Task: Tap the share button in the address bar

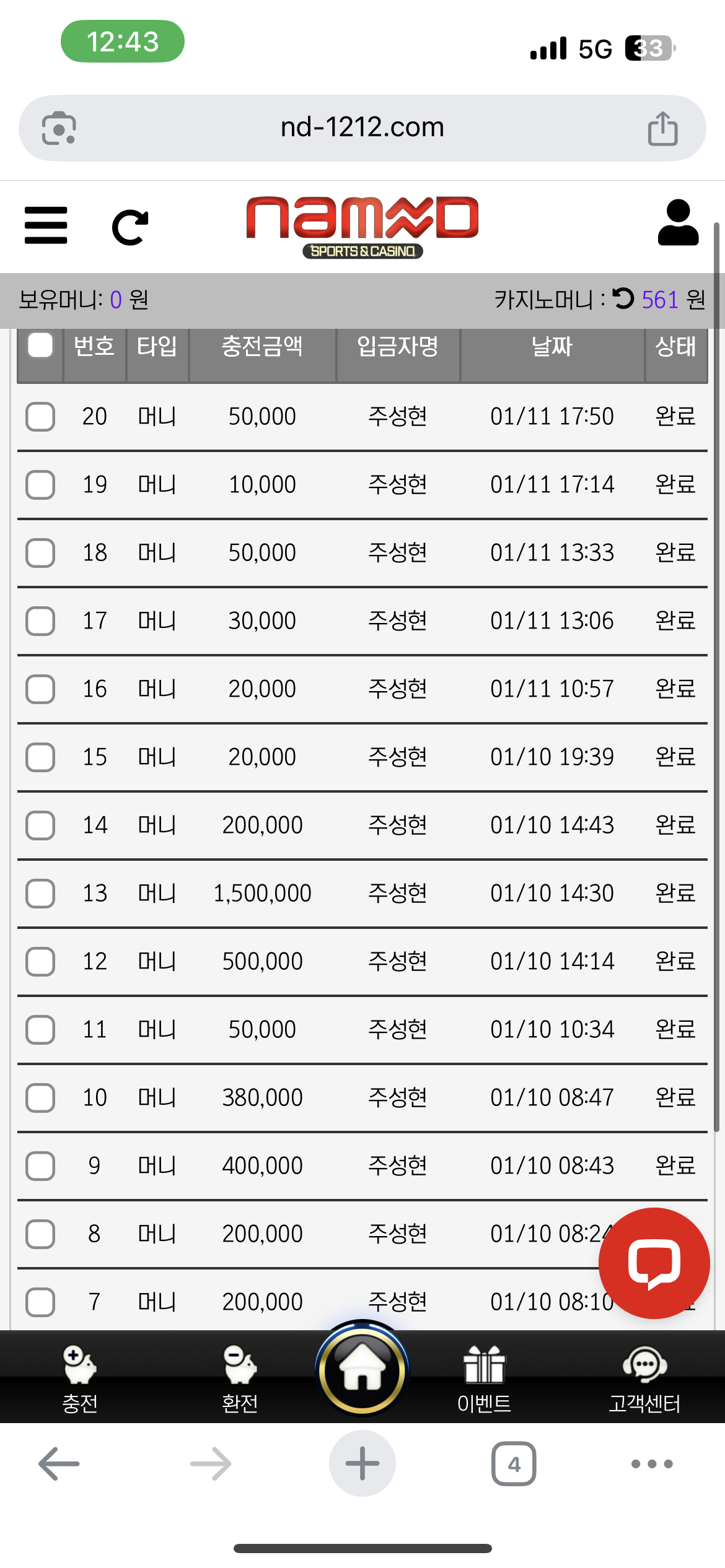Action: [664, 127]
